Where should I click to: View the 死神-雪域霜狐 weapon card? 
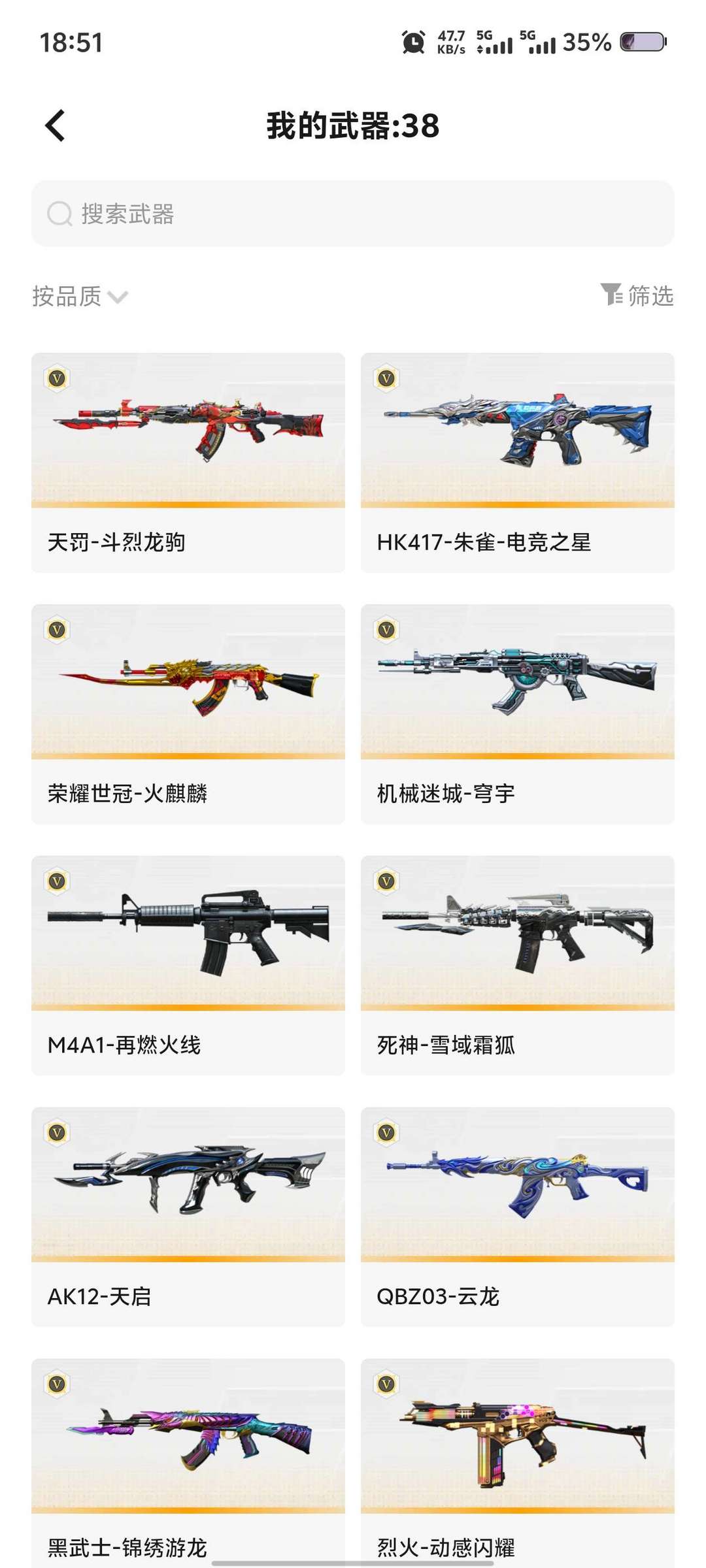coord(517,965)
